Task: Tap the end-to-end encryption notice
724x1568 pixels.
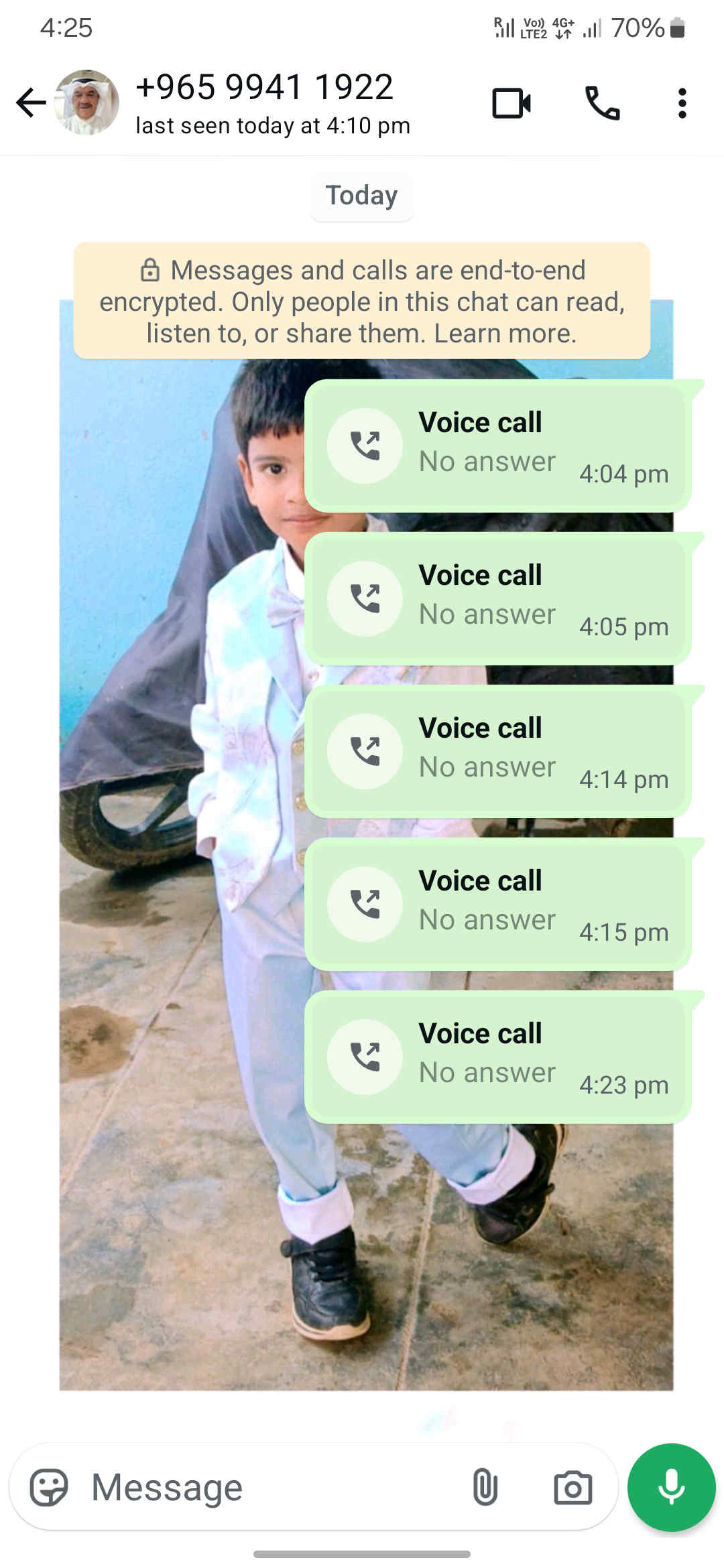Action: tap(362, 302)
